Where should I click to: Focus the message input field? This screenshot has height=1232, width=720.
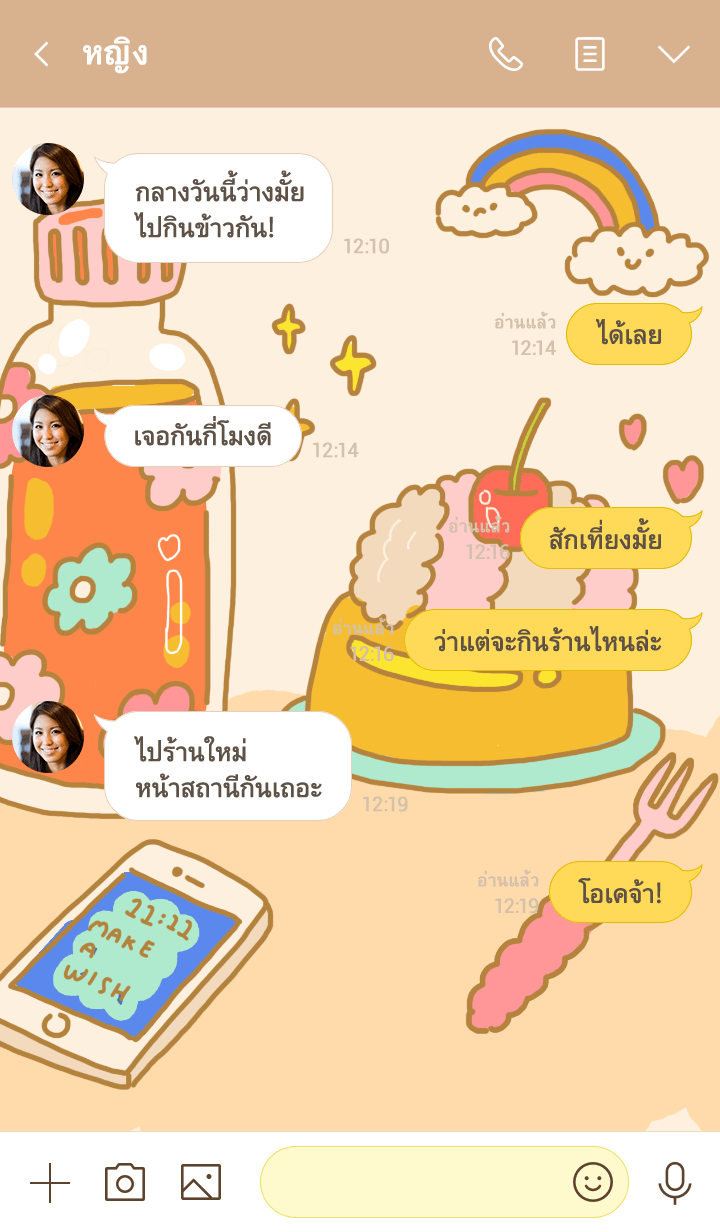(x=410, y=1182)
